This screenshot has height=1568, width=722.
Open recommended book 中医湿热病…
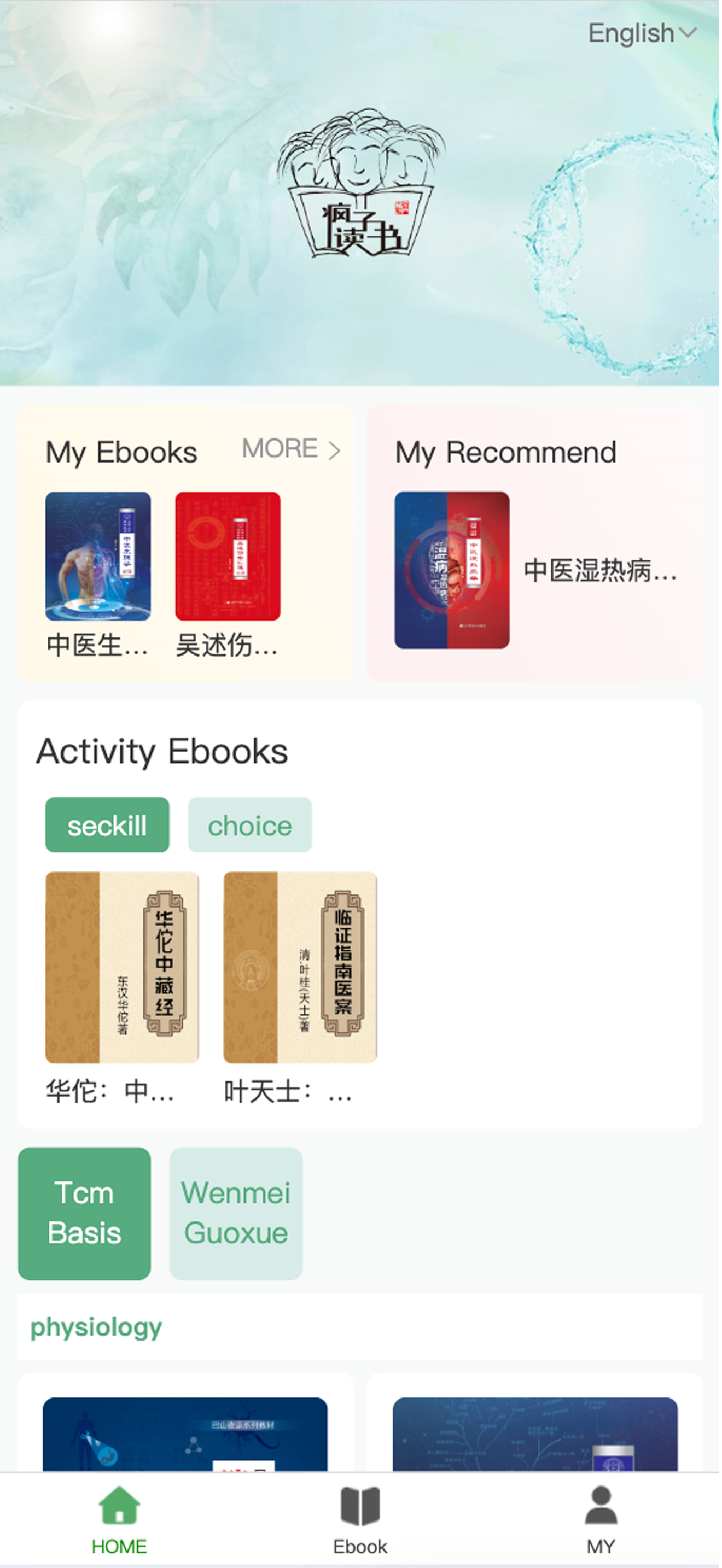[x=534, y=570]
